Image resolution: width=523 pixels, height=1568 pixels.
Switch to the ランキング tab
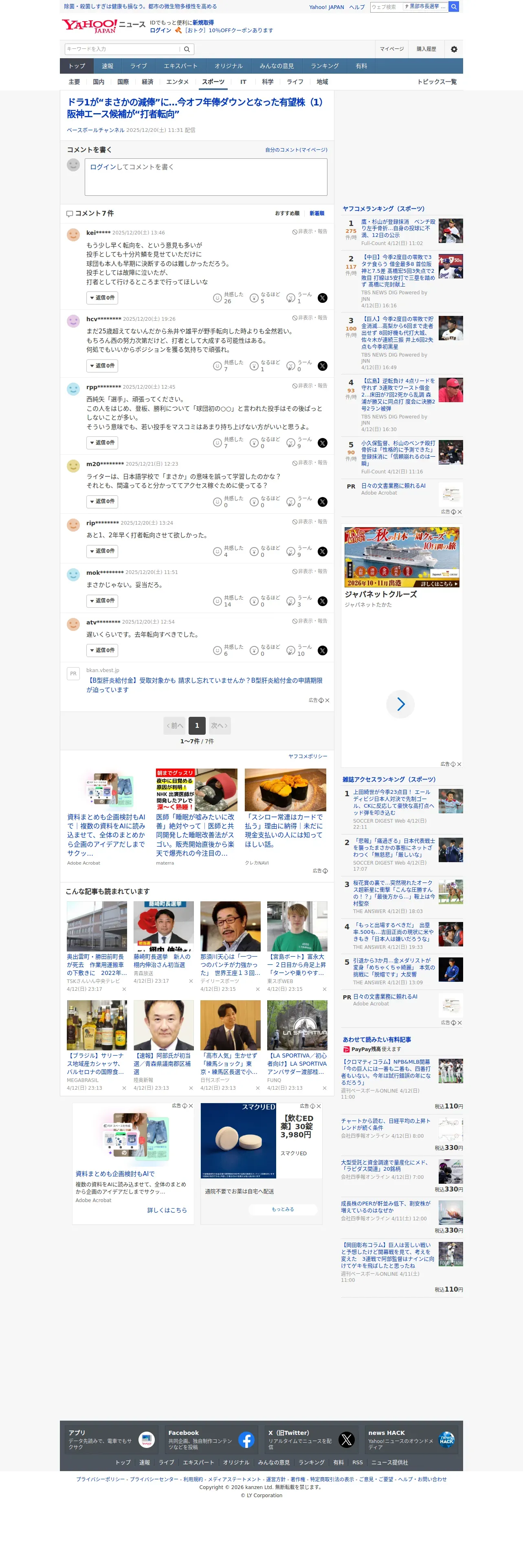click(325, 66)
